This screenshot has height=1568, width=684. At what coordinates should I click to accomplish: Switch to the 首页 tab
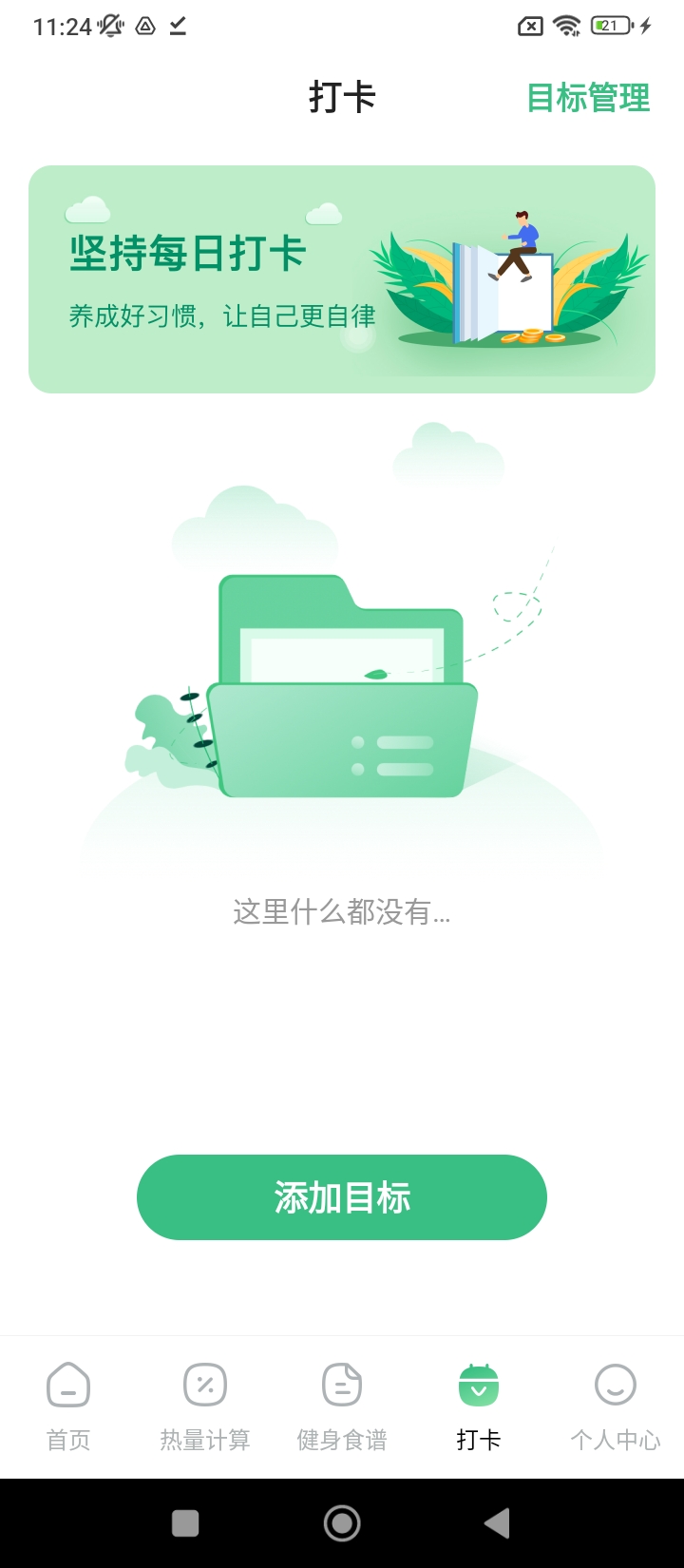(x=68, y=1406)
